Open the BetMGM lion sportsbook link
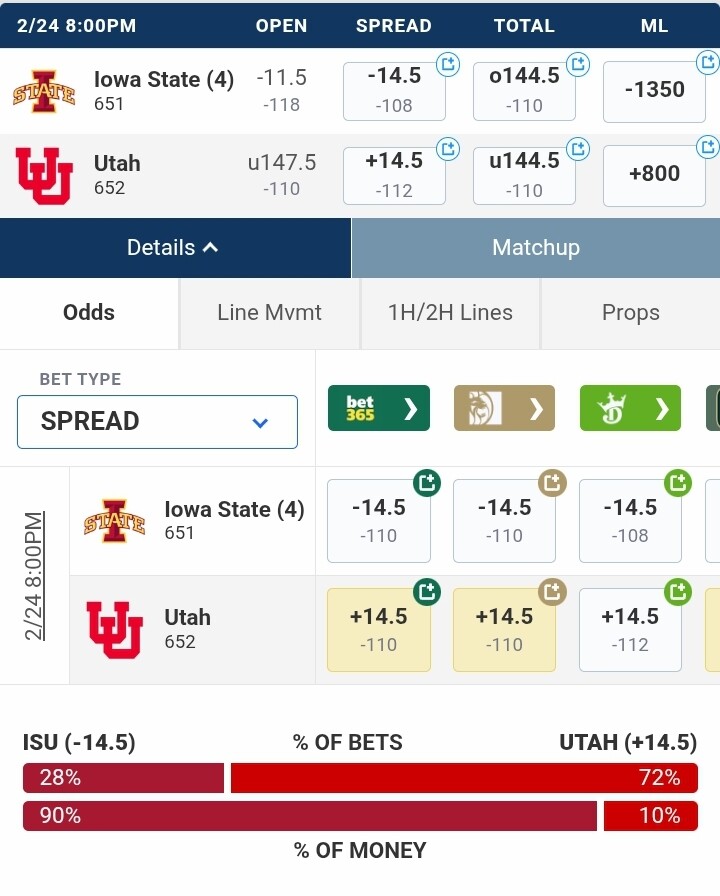The image size is (720, 896). [504, 408]
